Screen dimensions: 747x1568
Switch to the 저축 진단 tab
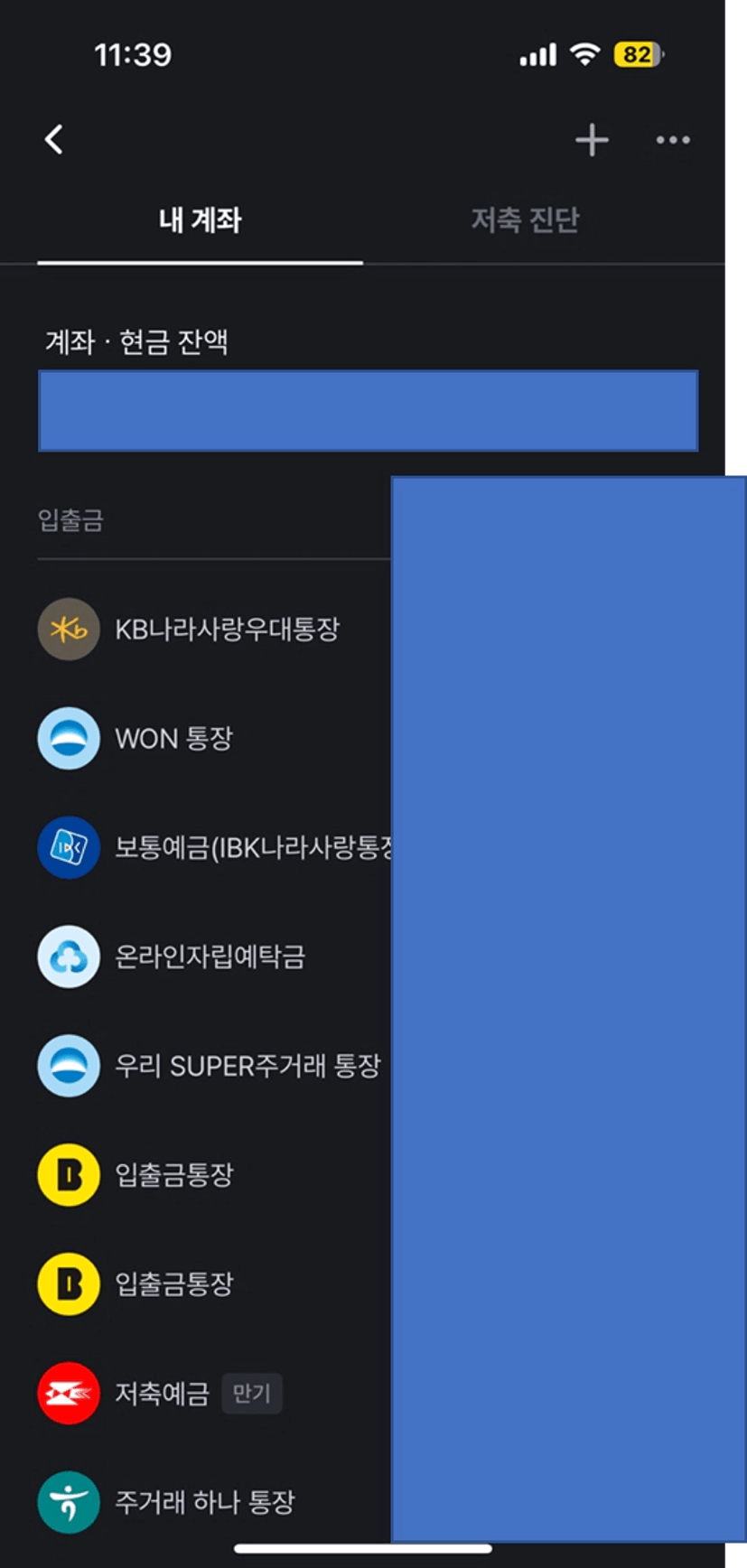click(525, 219)
